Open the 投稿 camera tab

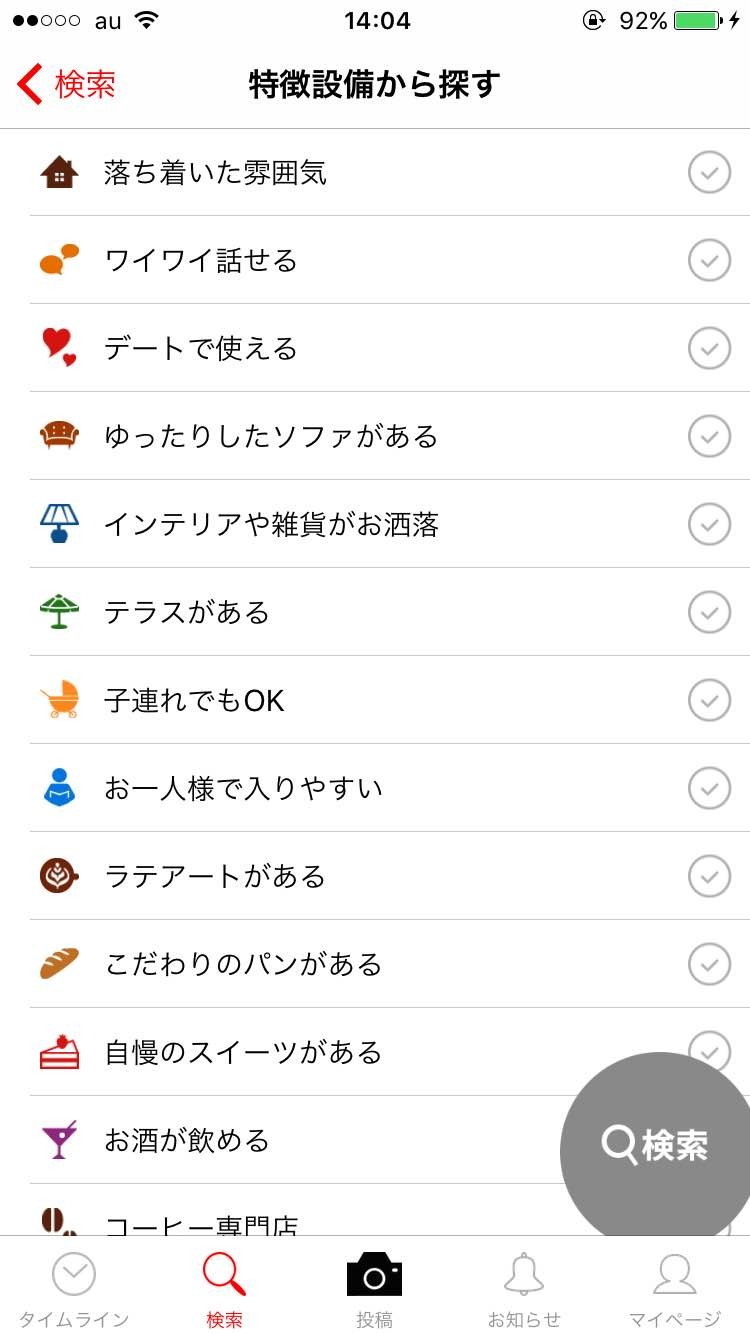pyautogui.click(x=374, y=1288)
